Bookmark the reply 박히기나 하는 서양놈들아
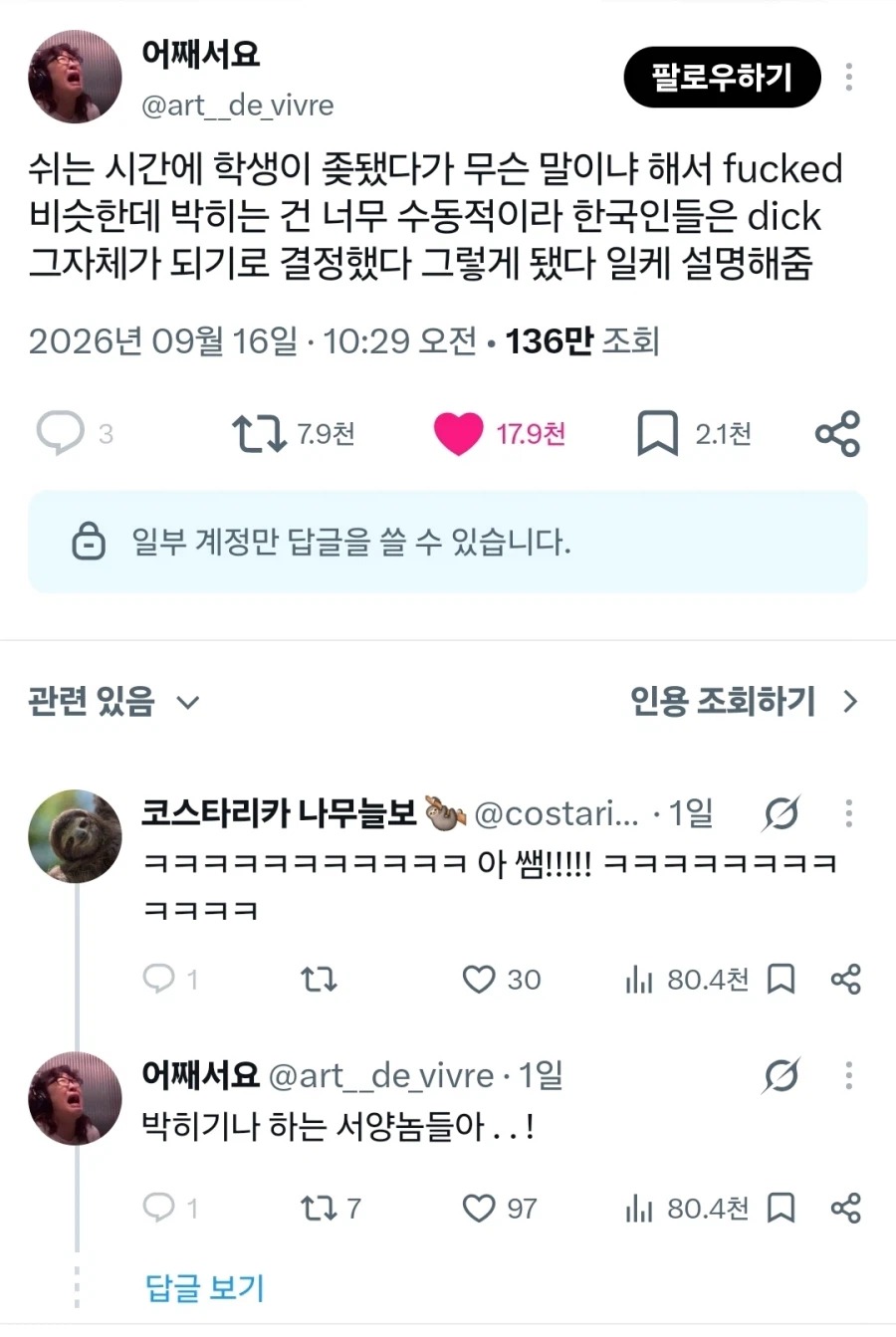The image size is (896, 1337). click(782, 1209)
